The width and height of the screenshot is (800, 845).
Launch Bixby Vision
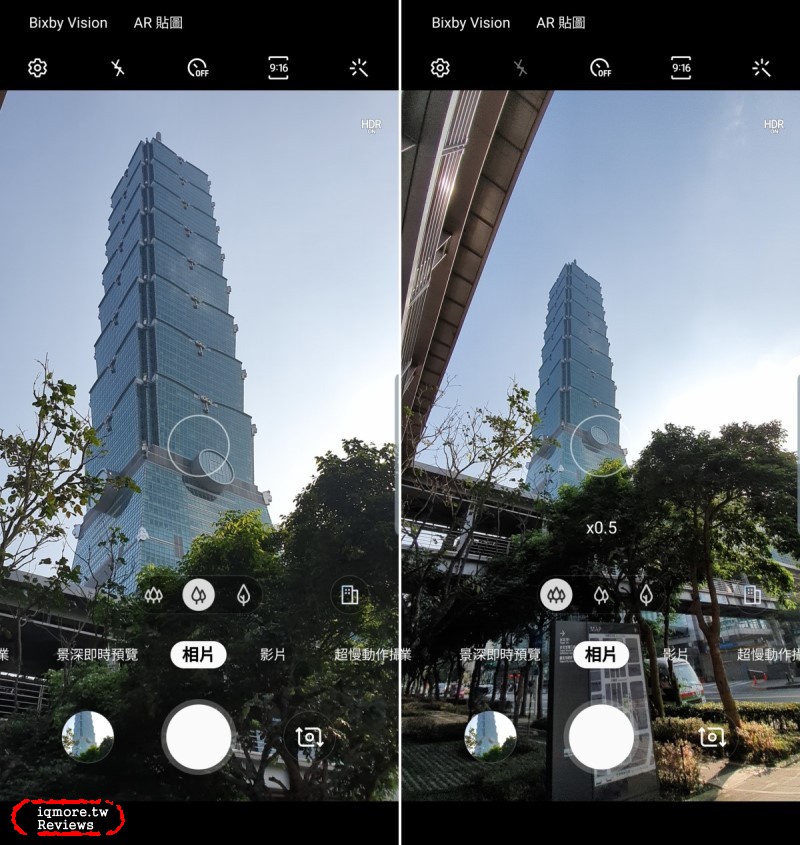68,22
